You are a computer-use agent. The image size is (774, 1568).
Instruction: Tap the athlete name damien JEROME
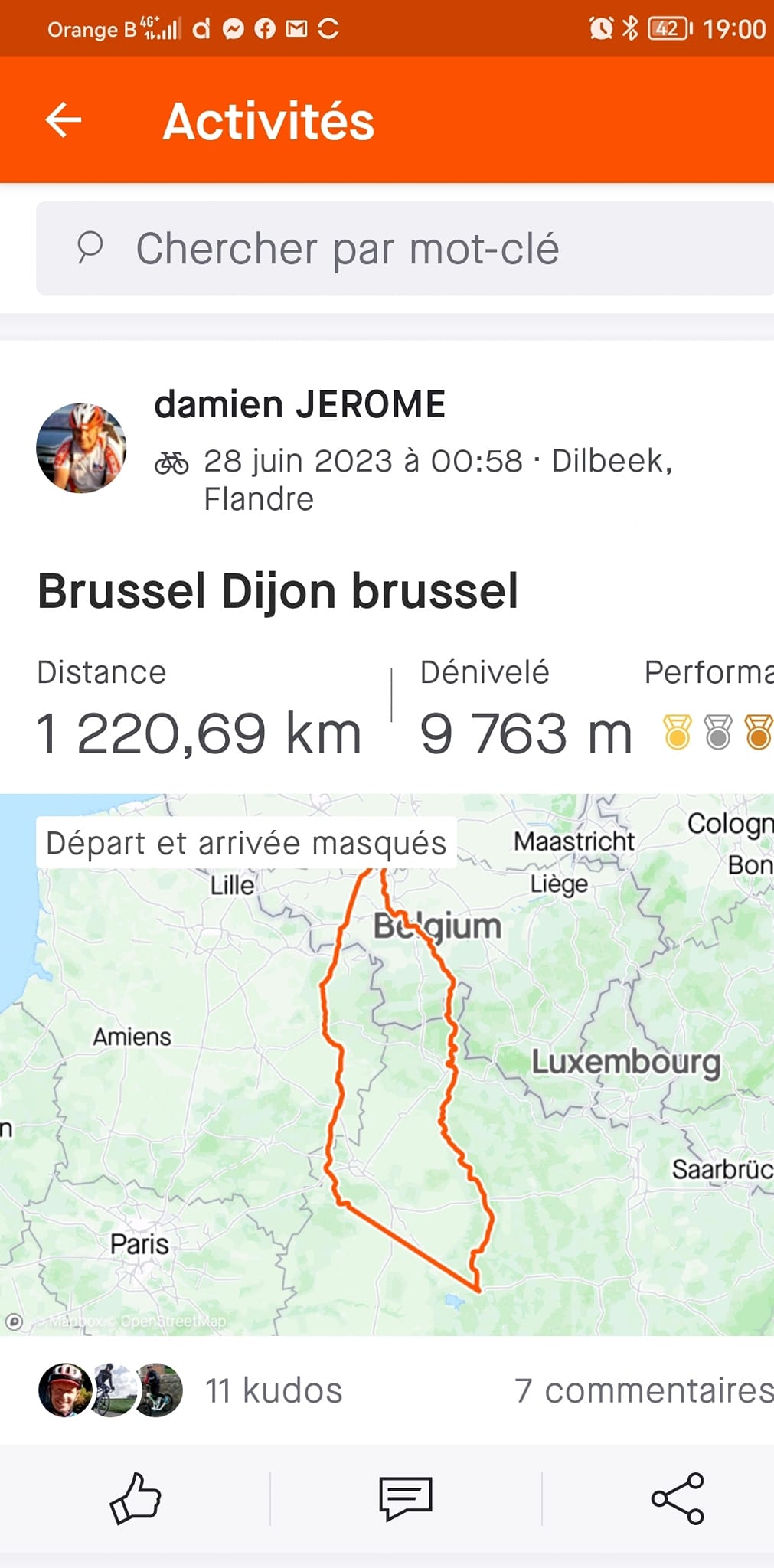pos(299,404)
